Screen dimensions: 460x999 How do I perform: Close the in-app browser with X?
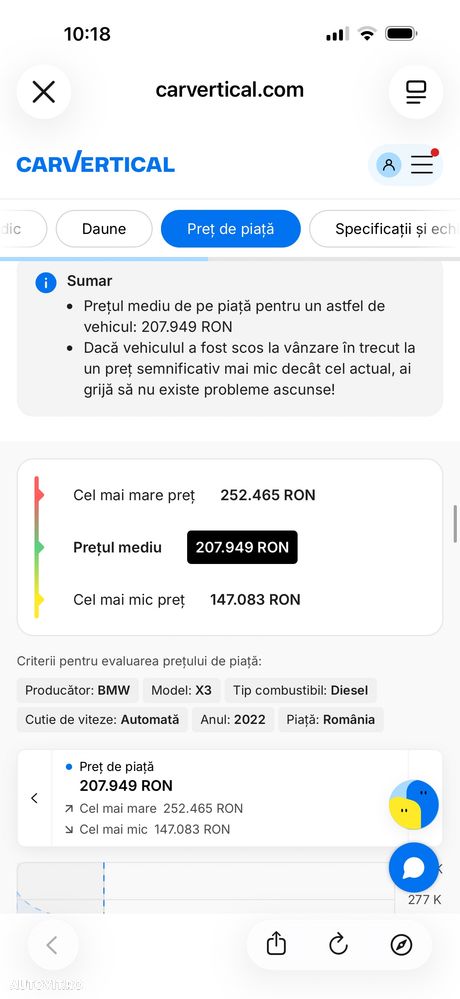pos(43,92)
